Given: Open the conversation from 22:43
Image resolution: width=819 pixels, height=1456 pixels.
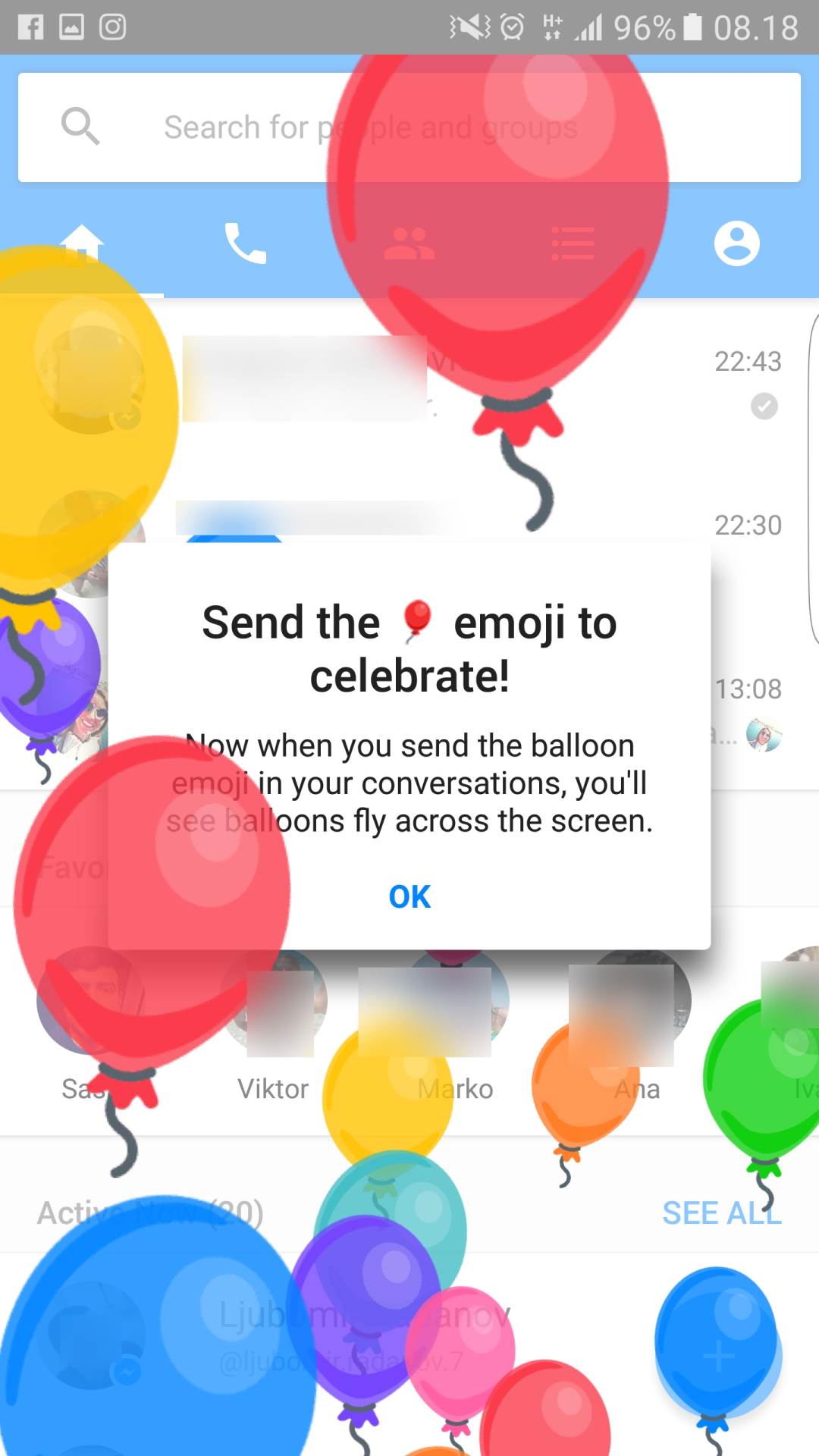Looking at the screenshot, I should (x=455, y=379).
